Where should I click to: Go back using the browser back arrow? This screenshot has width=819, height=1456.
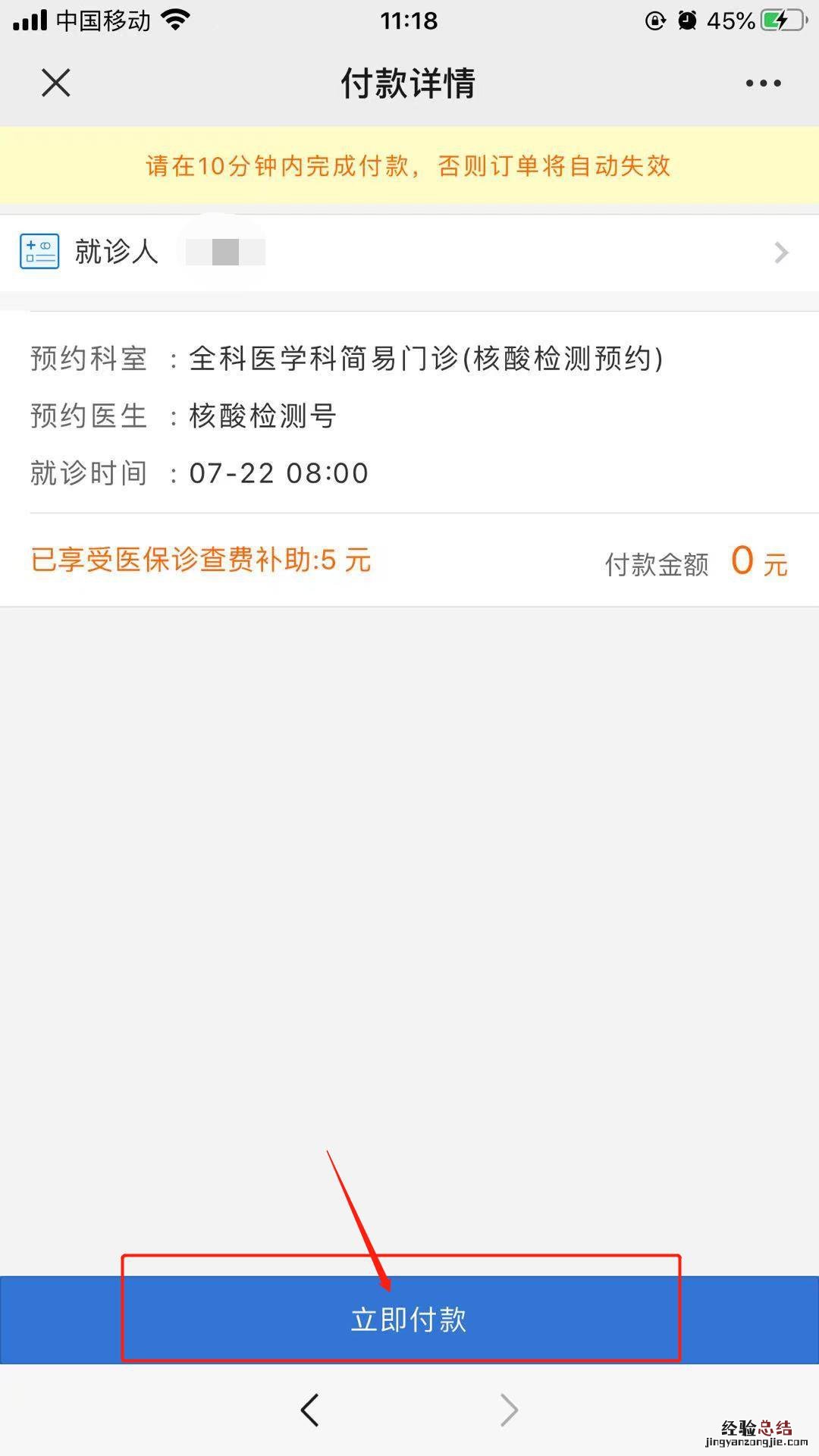(310, 1410)
